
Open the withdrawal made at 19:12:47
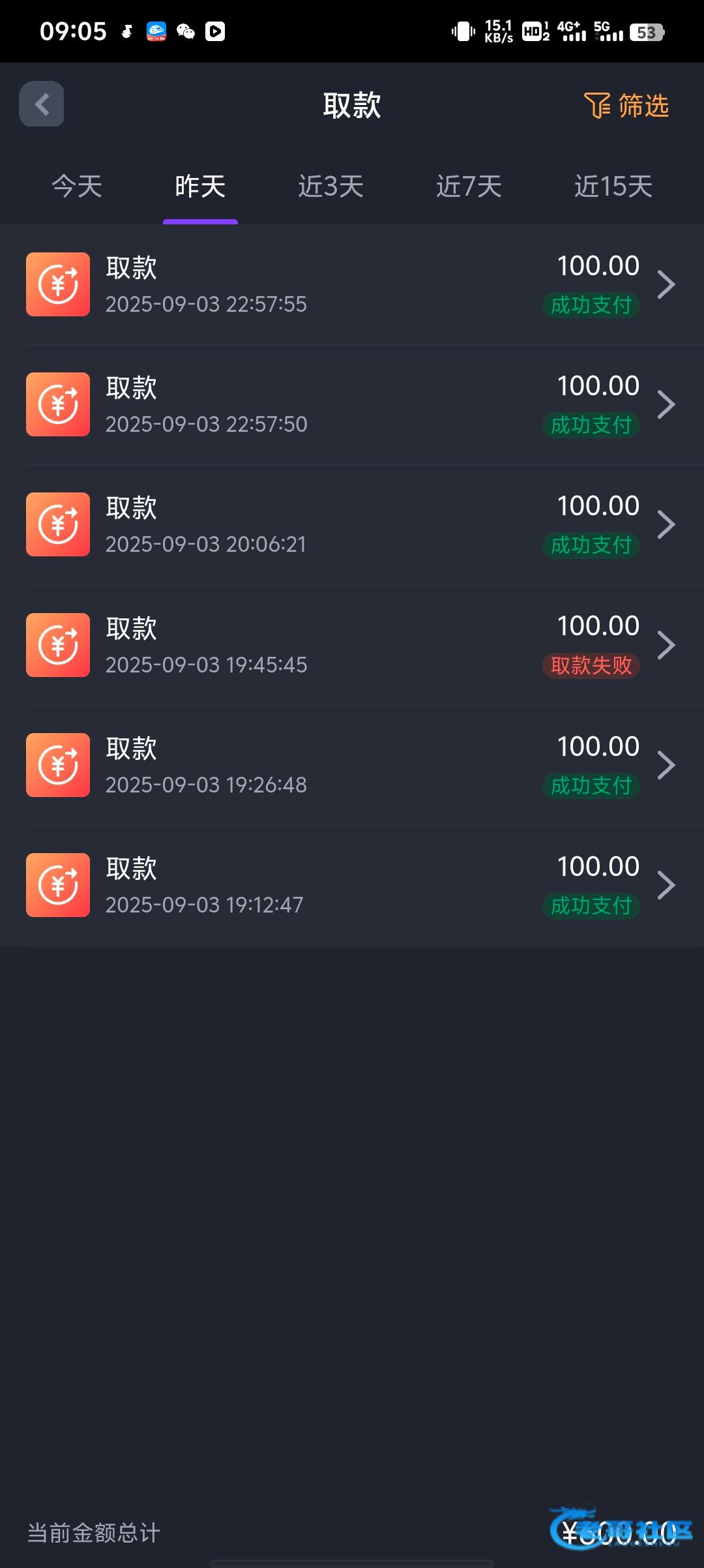[352, 885]
